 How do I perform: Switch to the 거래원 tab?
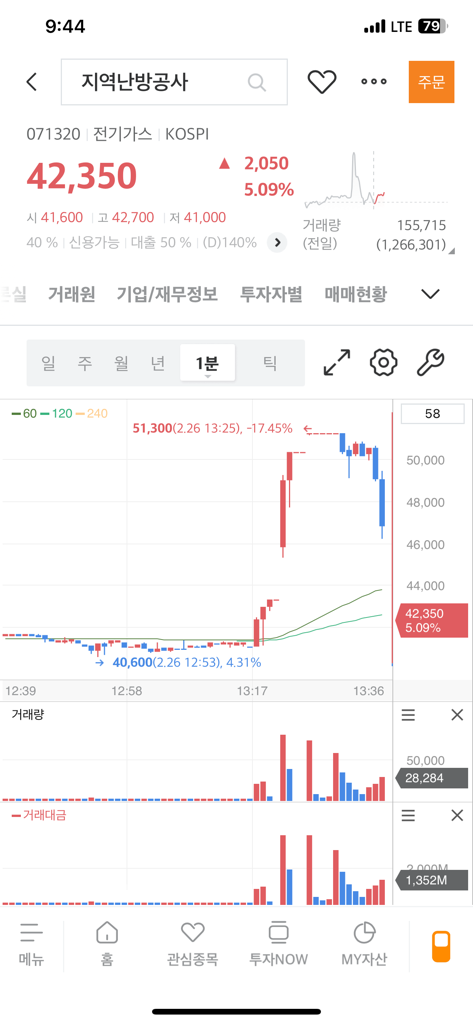point(71,295)
